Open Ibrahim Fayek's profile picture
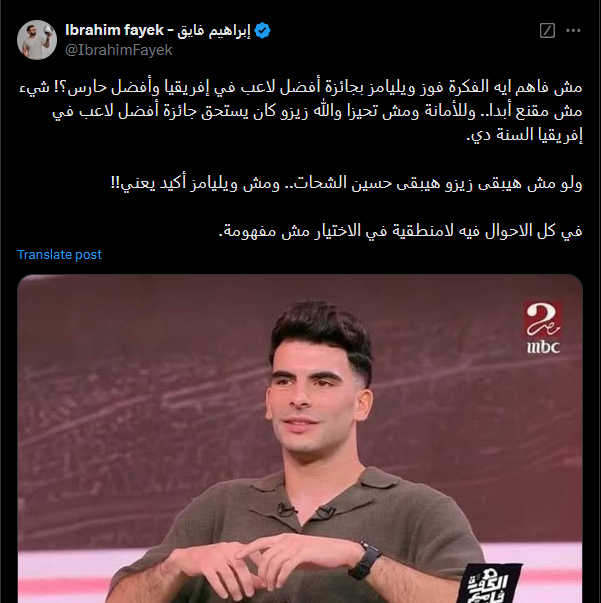 point(36,38)
